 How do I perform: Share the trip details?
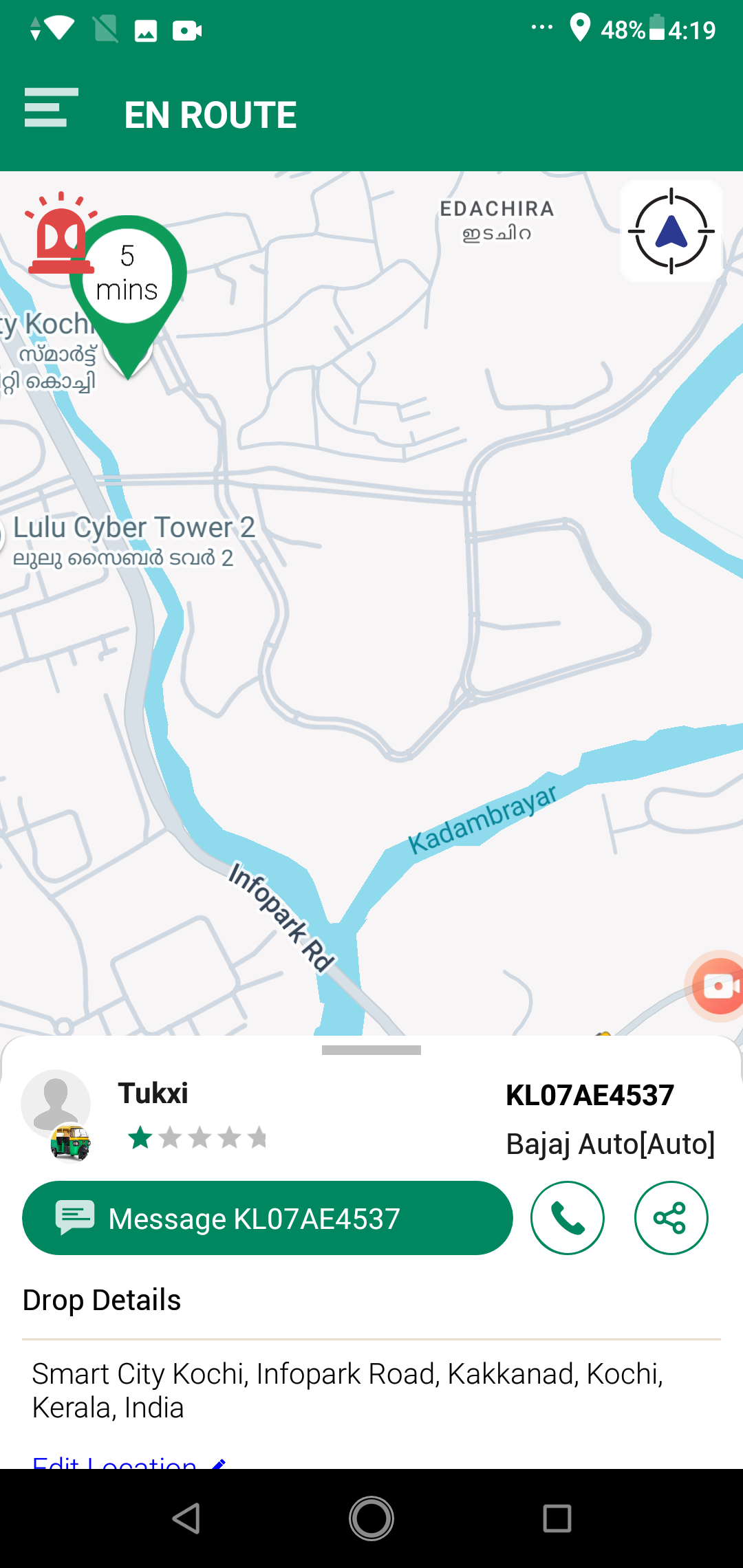tap(670, 1218)
